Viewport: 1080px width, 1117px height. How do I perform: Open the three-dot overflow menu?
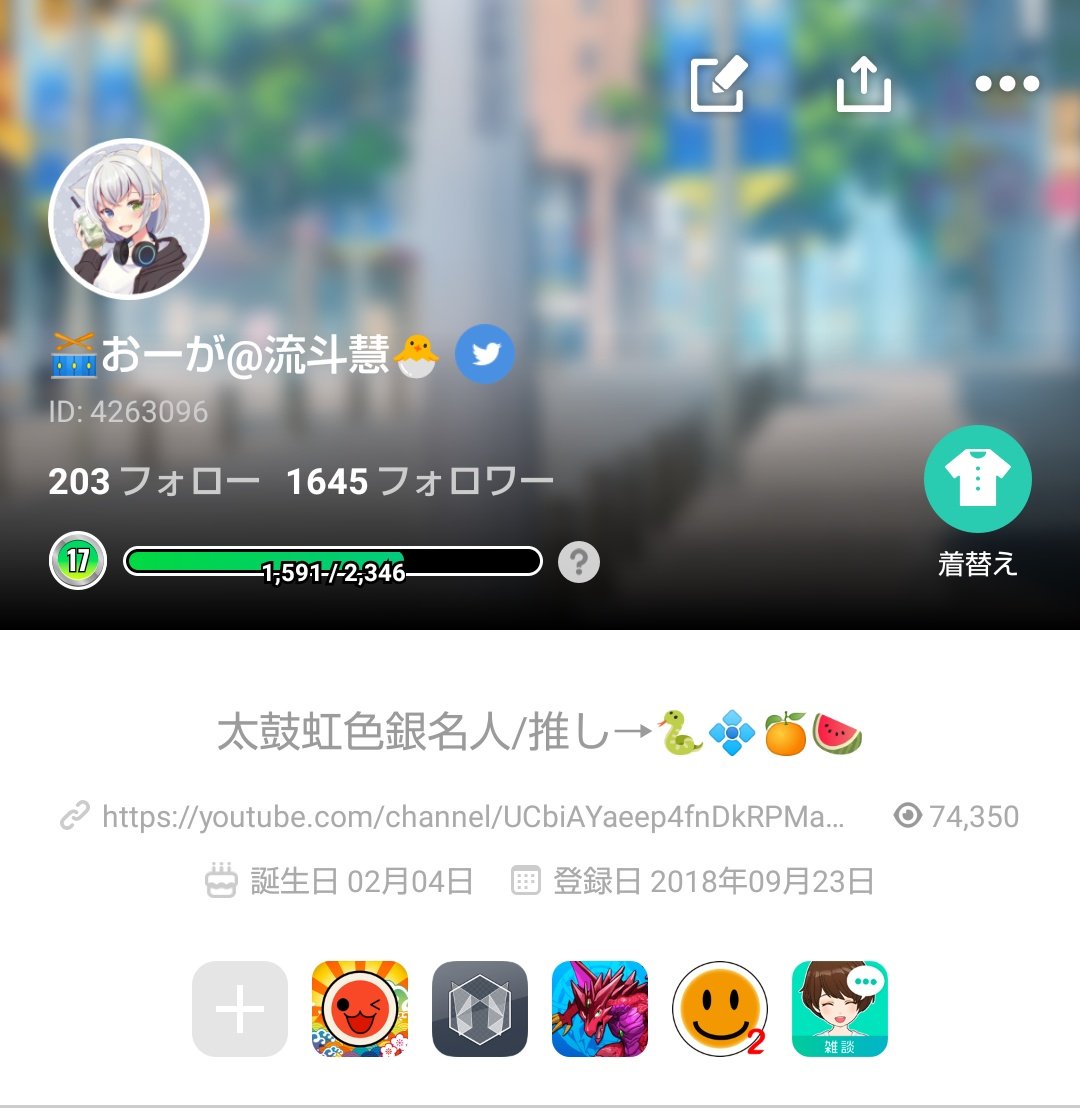tap(1007, 83)
